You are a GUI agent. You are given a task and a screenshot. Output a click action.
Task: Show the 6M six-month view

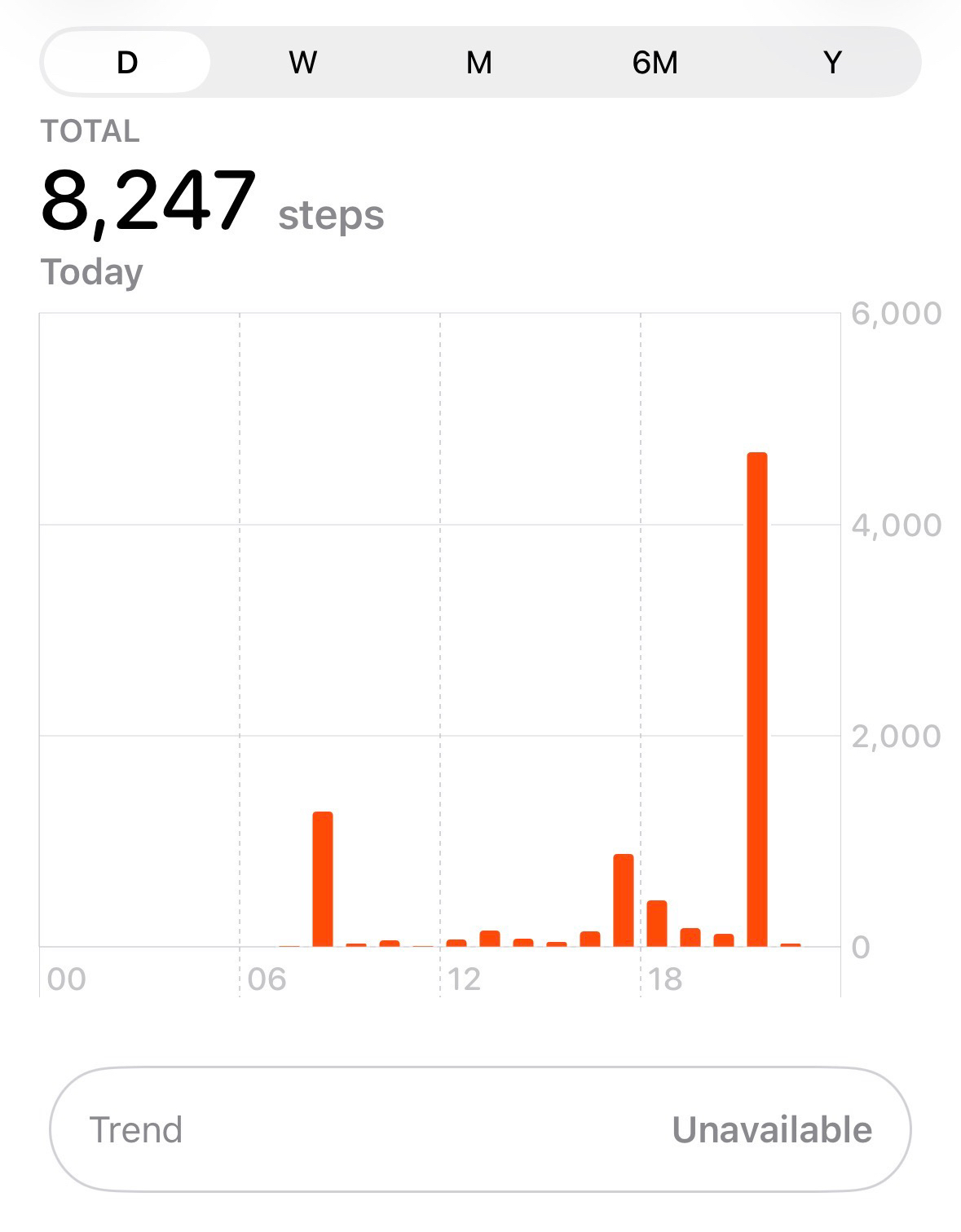pos(655,63)
